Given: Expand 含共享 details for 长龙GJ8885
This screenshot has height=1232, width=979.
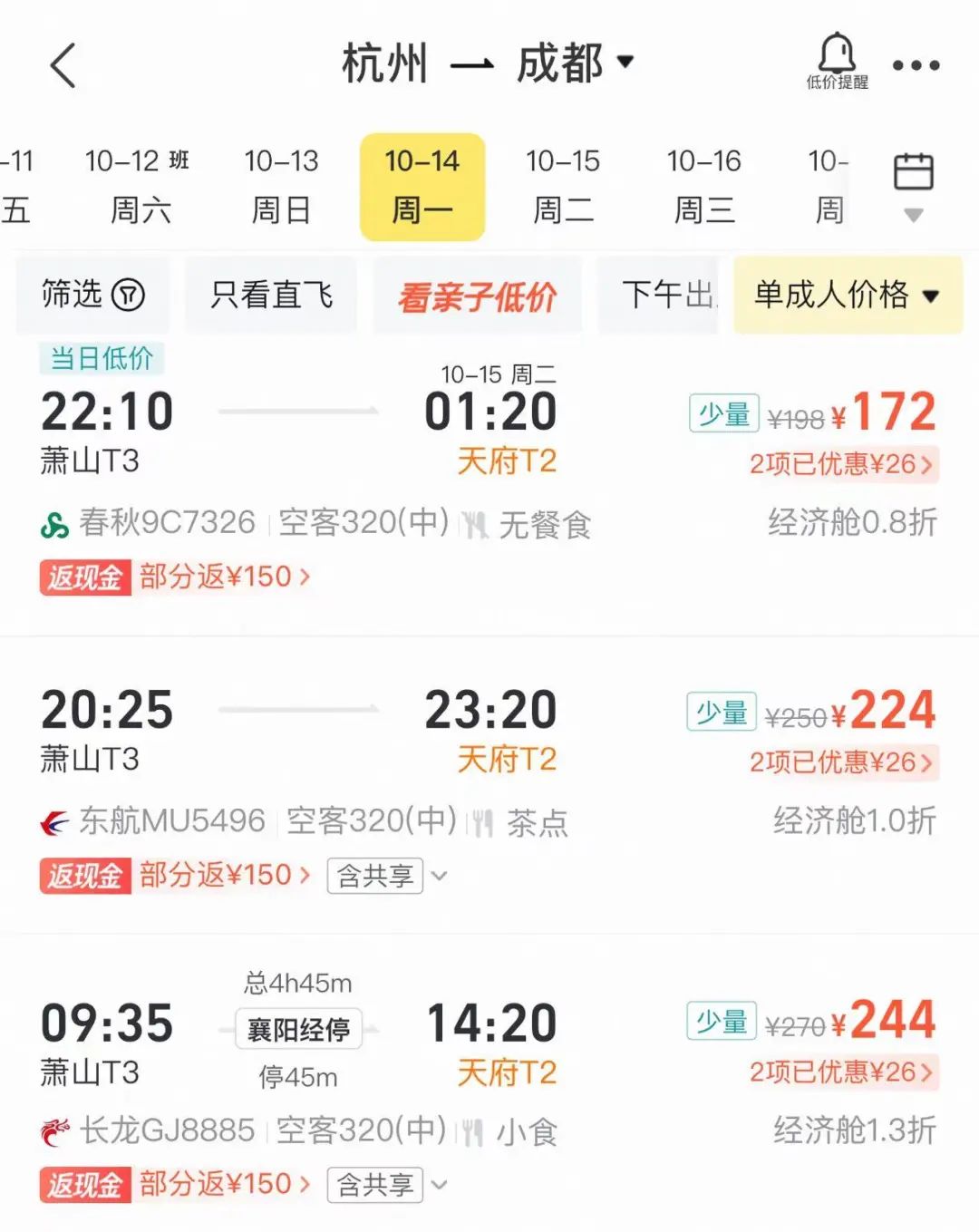Looking at the screenshot, I should click(x=387, y=1185).
